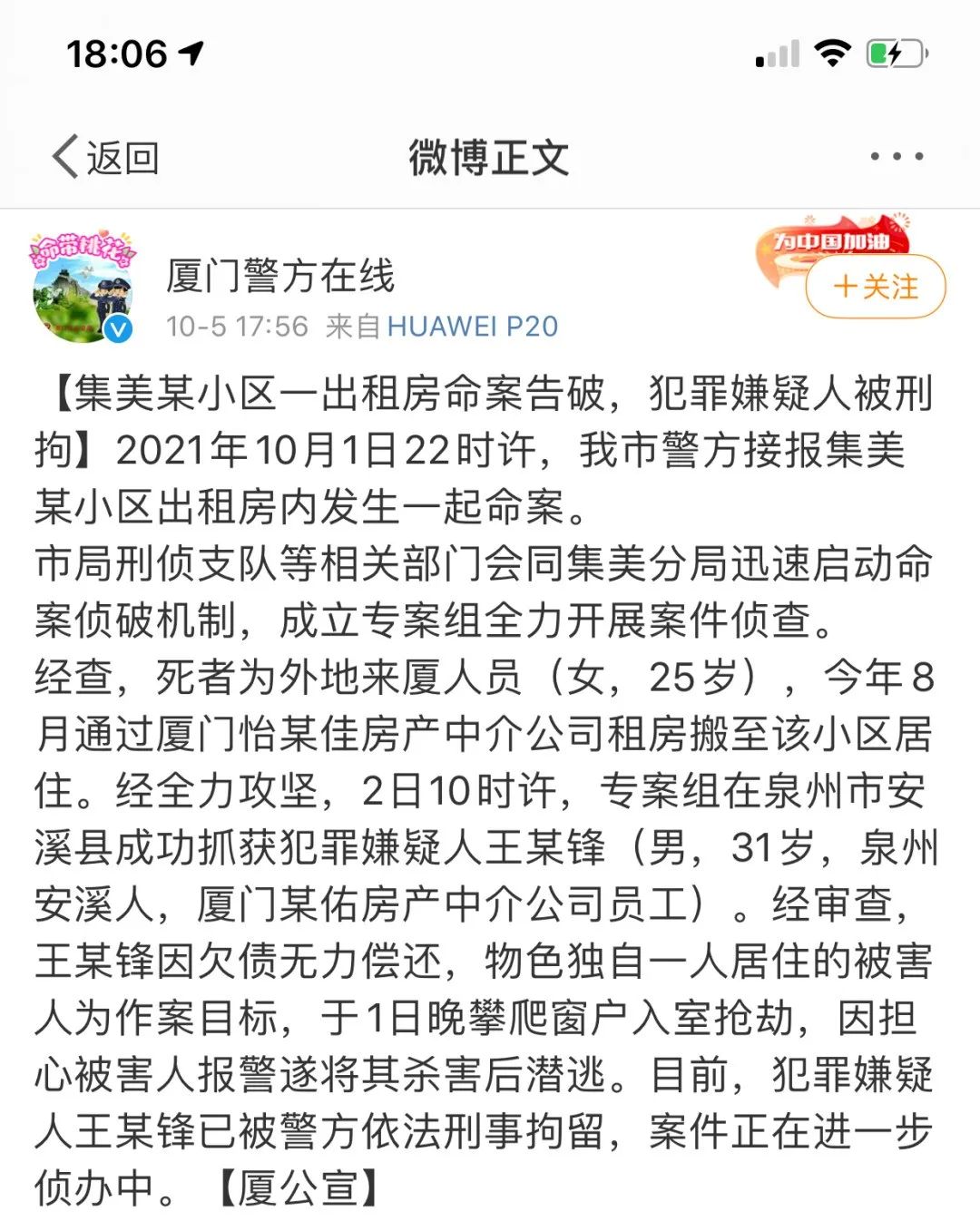Tap the HUAWEI P20 source link
This screenshot has height=1221, width=980.
coord(472,327)
